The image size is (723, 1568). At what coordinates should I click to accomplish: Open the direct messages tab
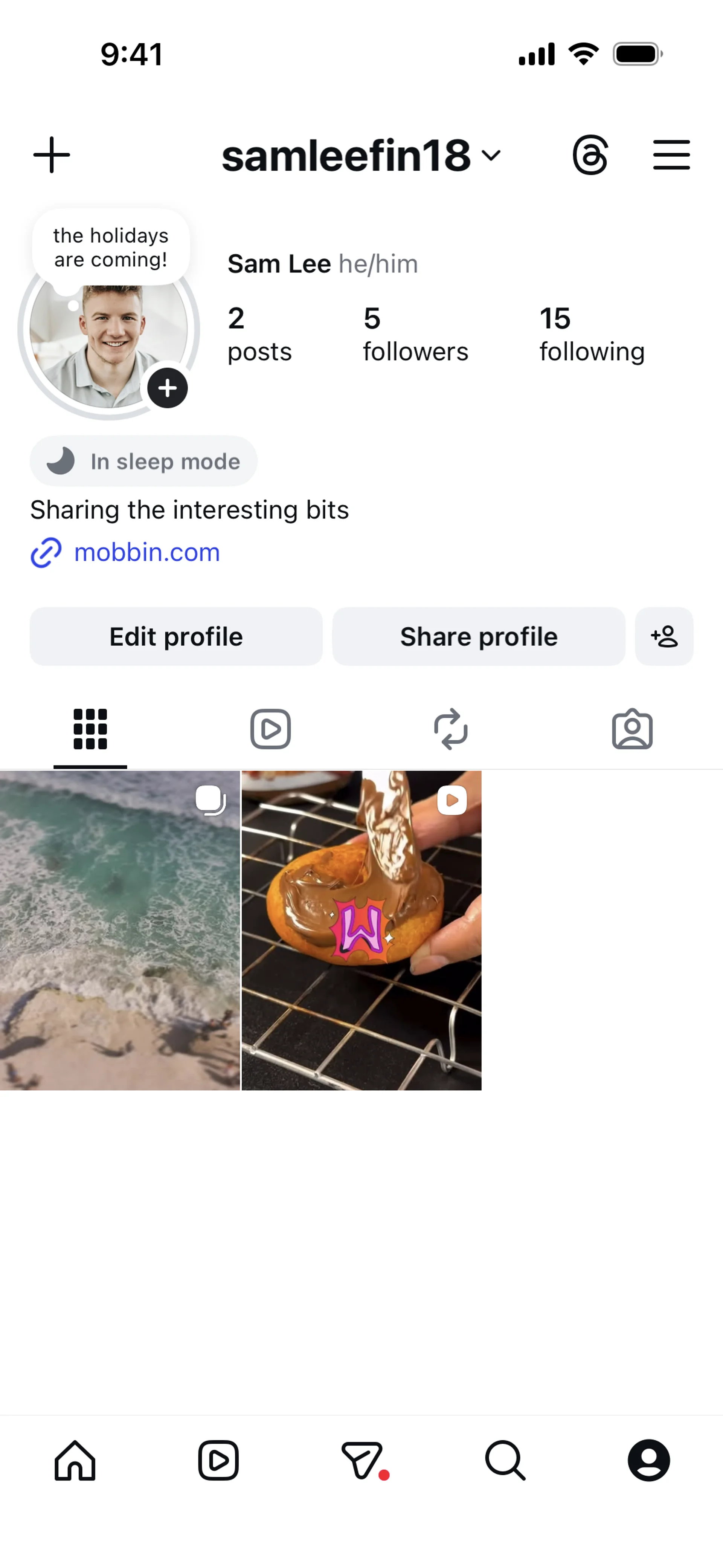point(363,1460)
